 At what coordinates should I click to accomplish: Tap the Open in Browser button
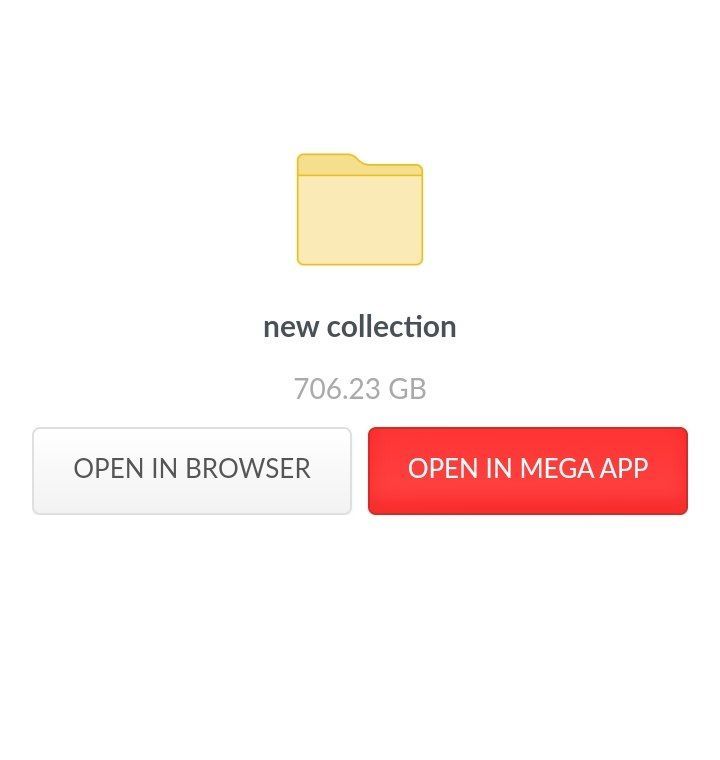[192, 470]
